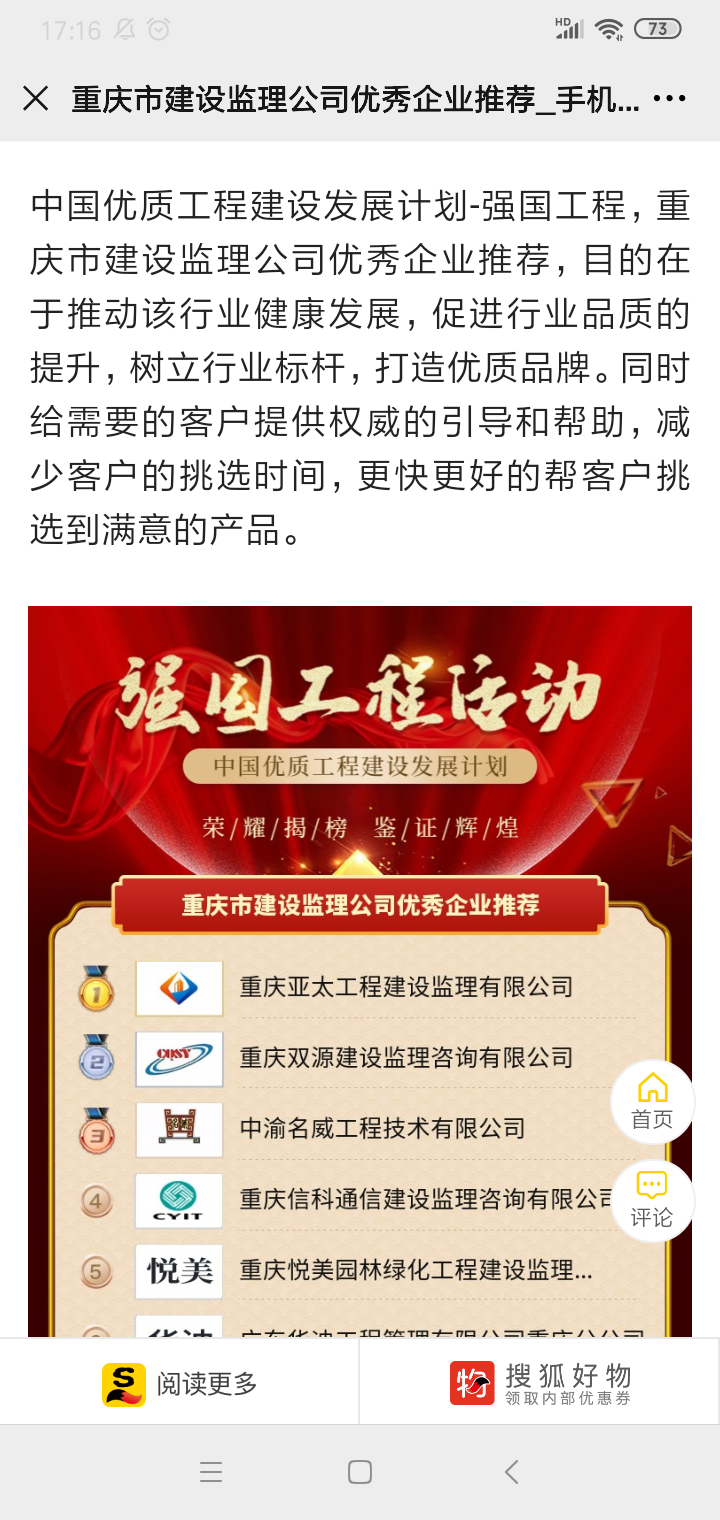Open the three-dot overflow menu
The width and height of the screenshot is (720, 1520).
point(669,98)
